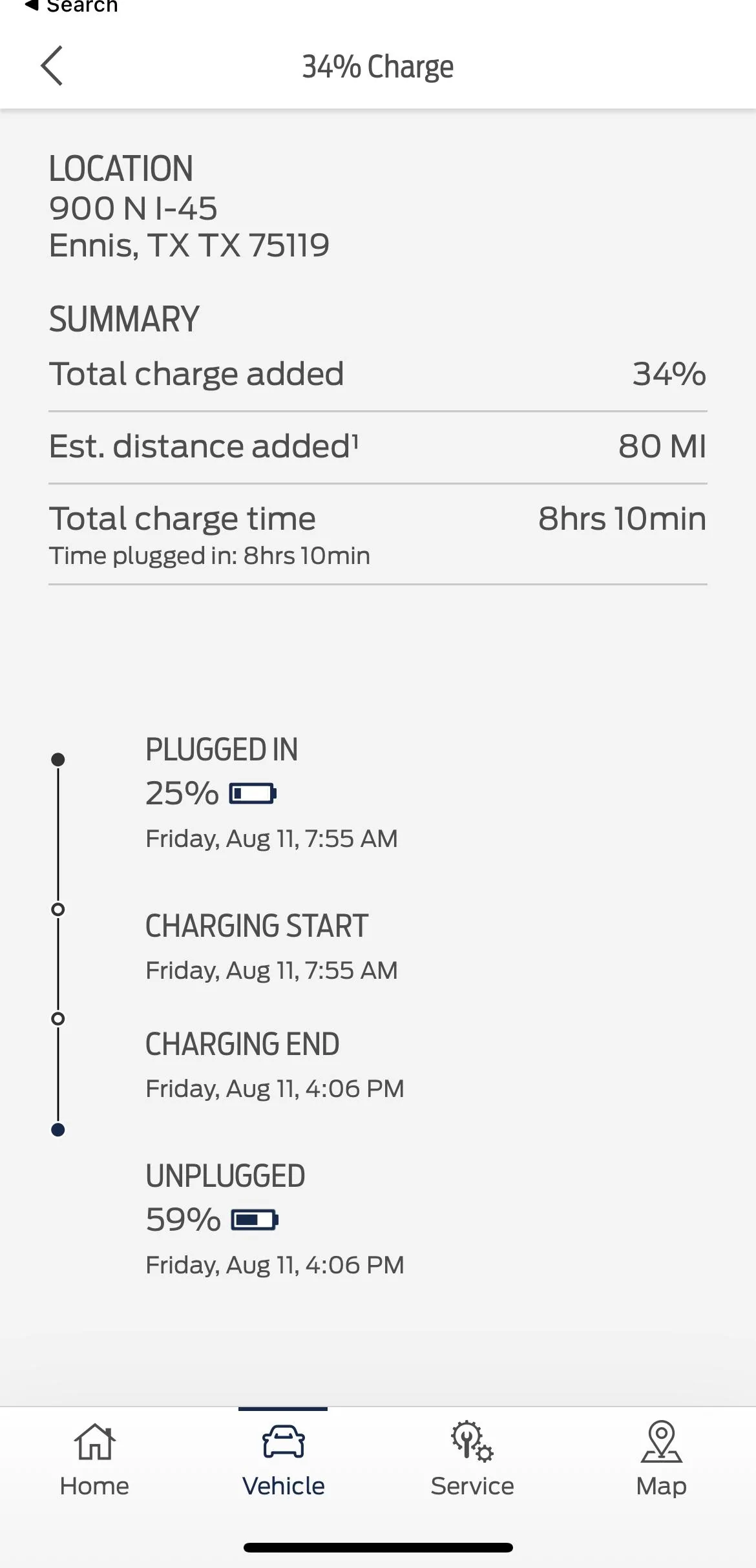The image size is (756, 1568).
Task: Select the Vehicle car icon
Action: [282, 1439]
